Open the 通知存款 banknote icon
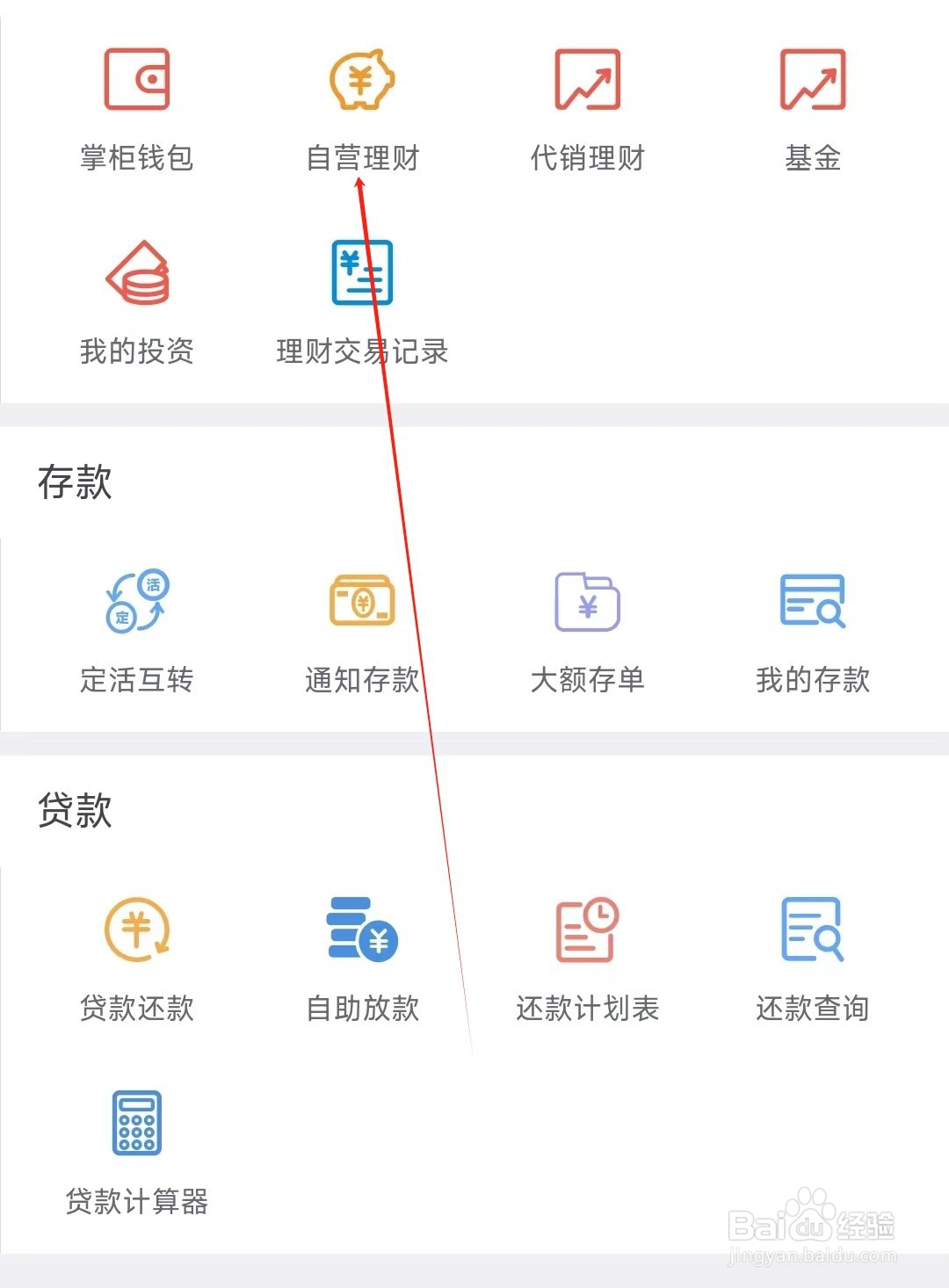Image resolution: width=949 pixels, height=1288 pixels. tap(360, 603)
